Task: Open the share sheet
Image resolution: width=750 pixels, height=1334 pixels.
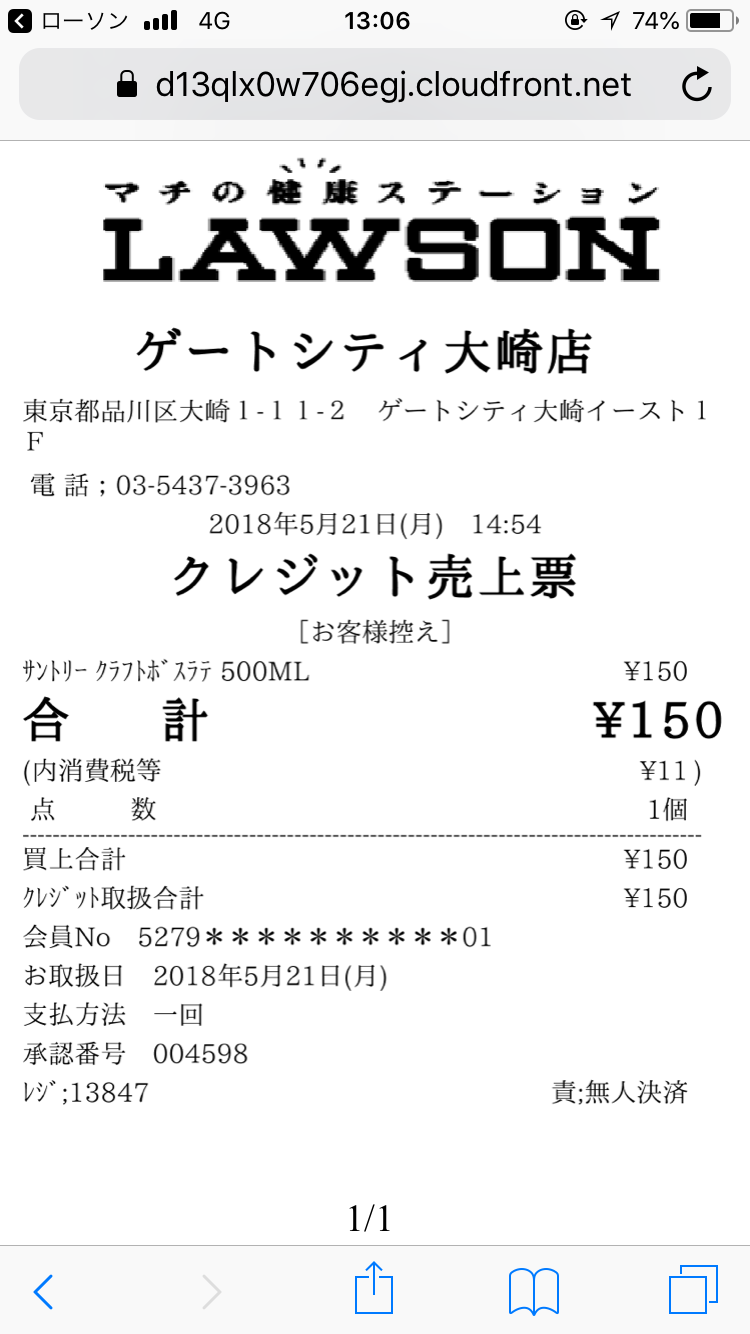Action: [375, 1288]
